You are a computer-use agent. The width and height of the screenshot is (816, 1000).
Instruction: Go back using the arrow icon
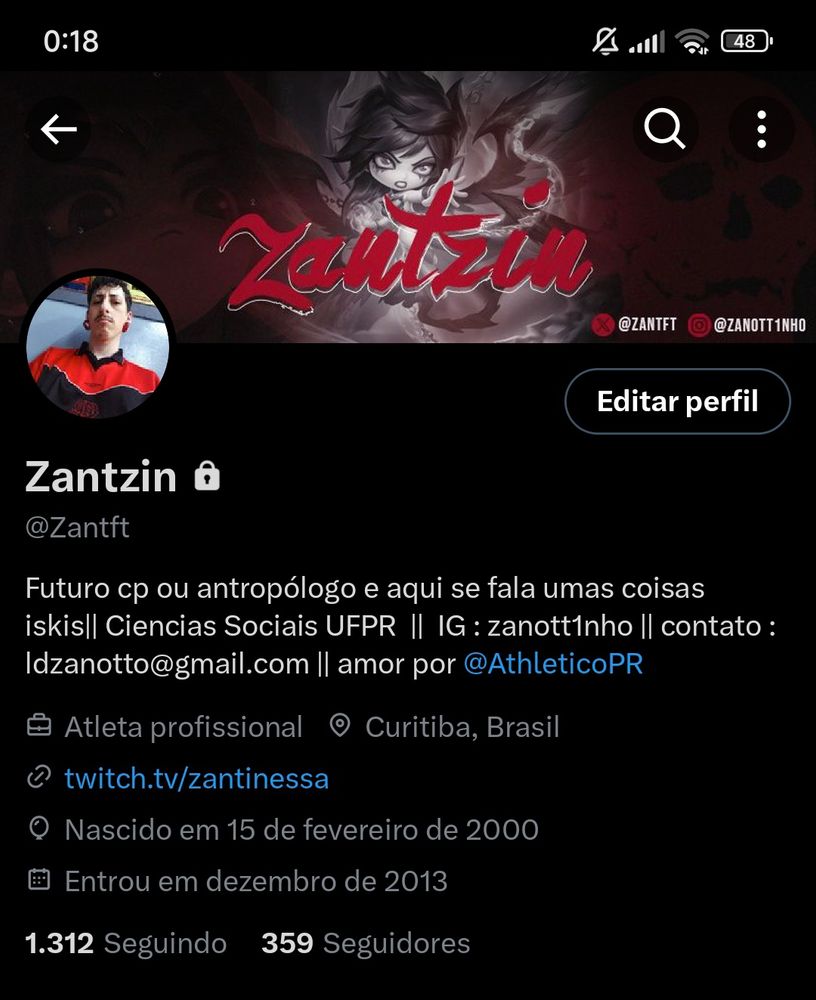(x=58, y=129)
